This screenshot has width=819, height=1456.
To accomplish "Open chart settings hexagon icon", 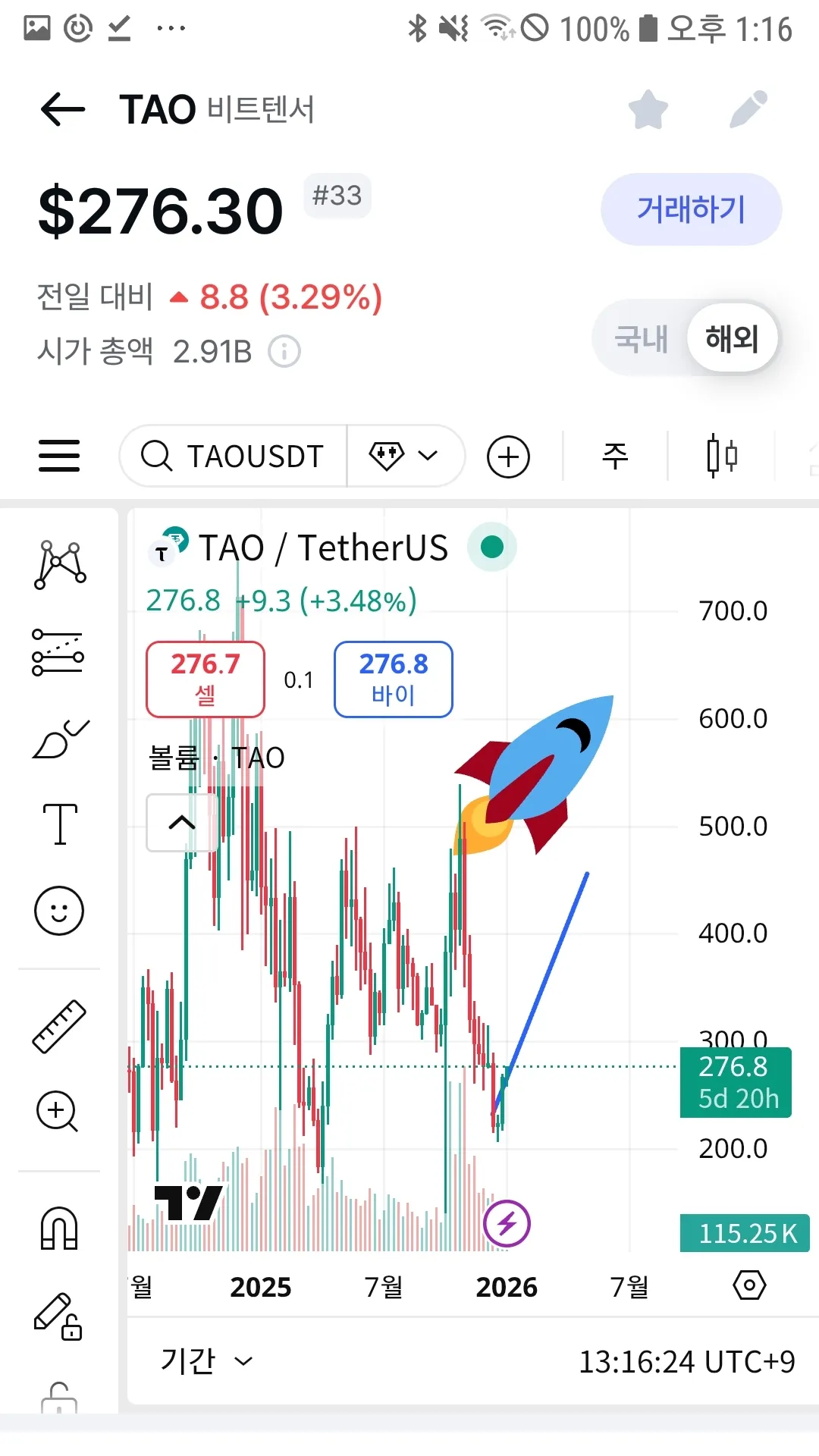I will tap(749, 1285).
